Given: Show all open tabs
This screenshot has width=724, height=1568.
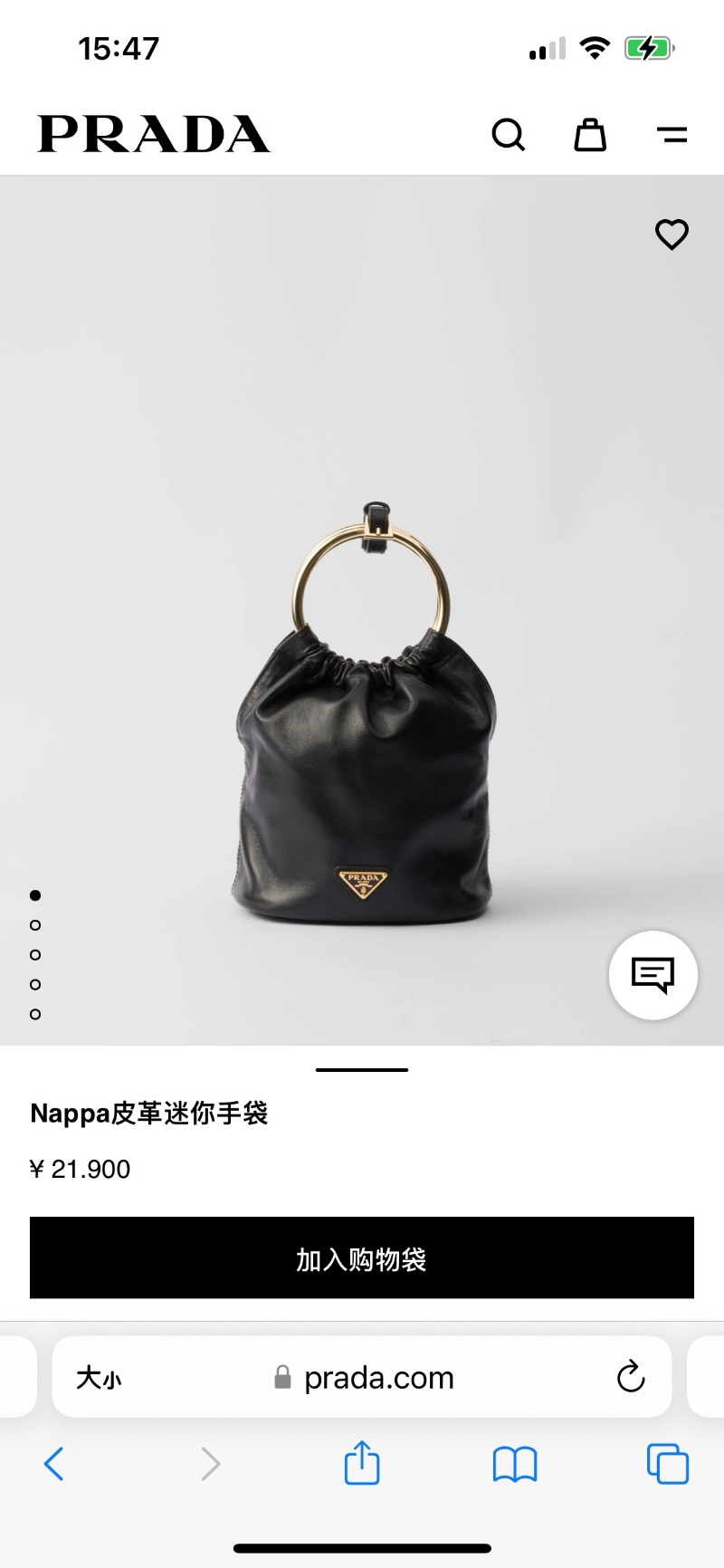Looking at the screenshot, I should click(x=667, y=1464).
